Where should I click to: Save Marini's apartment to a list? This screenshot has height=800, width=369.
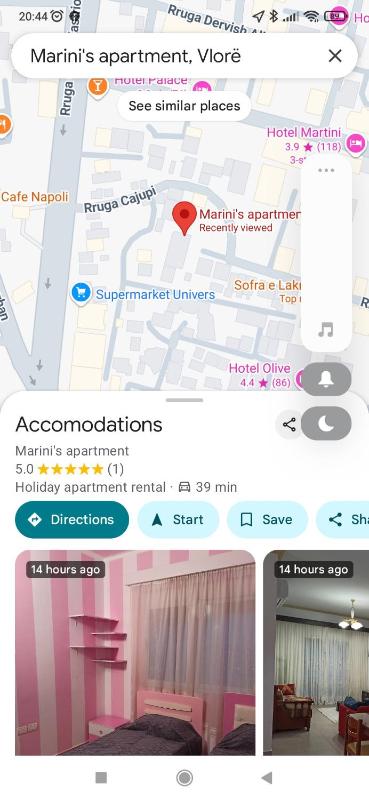tap(267, 519)
